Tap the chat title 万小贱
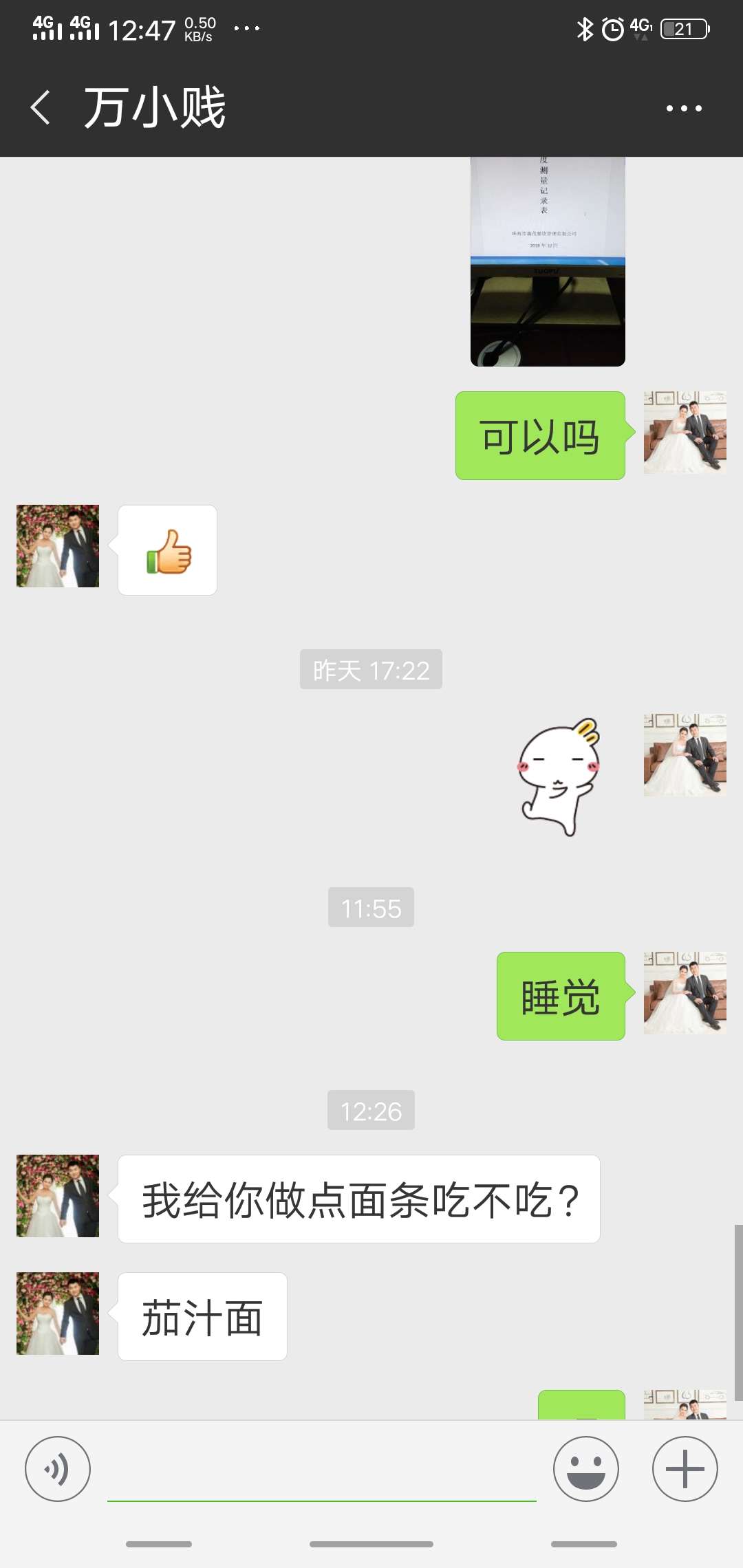The image size is (743, 1568). click(x=155, y=107)
